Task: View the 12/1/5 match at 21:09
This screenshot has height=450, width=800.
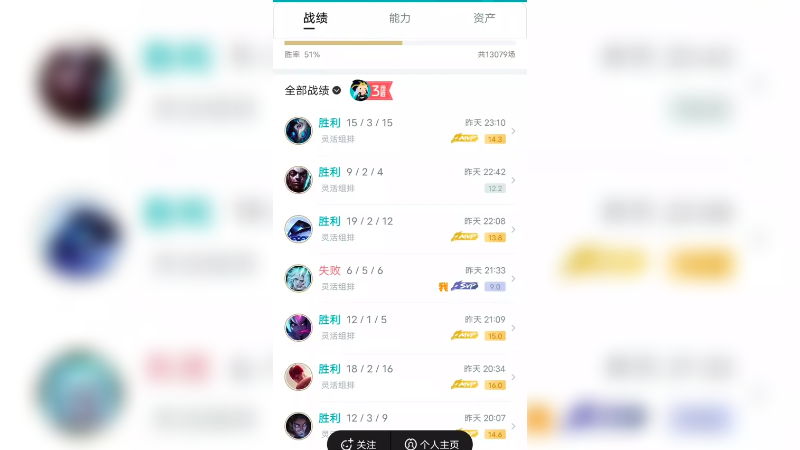Action: click(400, 327)
